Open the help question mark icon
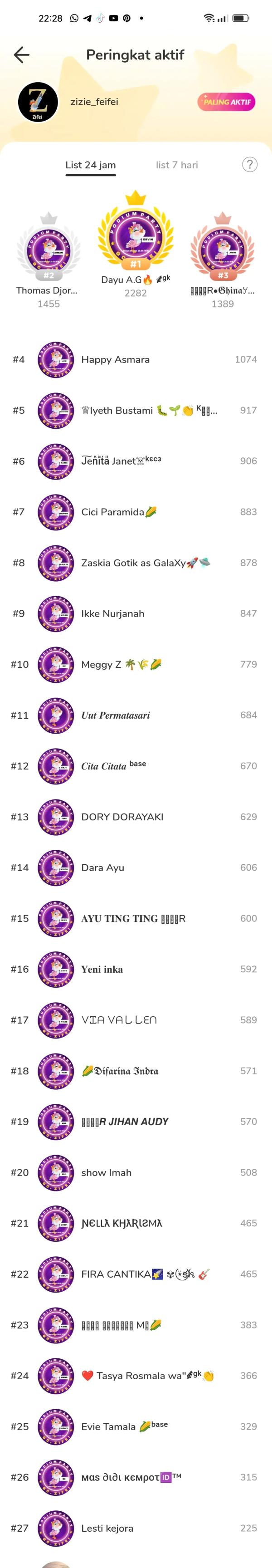This screenshot has height=1568, width=272. (x=249, y=164)
